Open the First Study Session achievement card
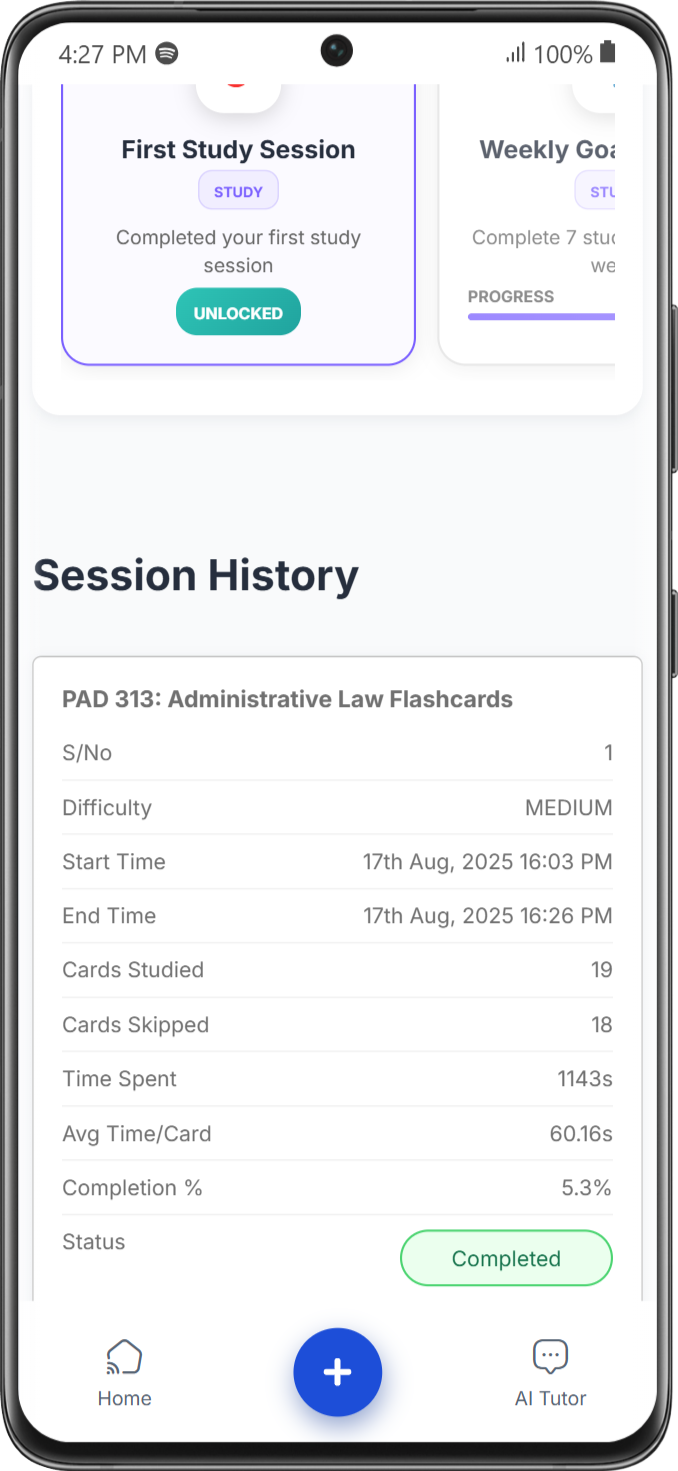678x1471 pixels. pyautogui.click(x=238, y=230)
